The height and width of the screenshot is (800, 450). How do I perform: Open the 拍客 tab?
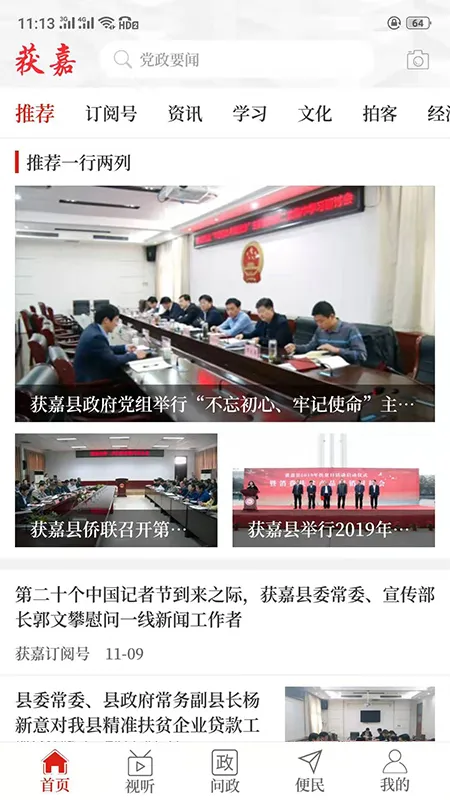(x=380, y=113)
